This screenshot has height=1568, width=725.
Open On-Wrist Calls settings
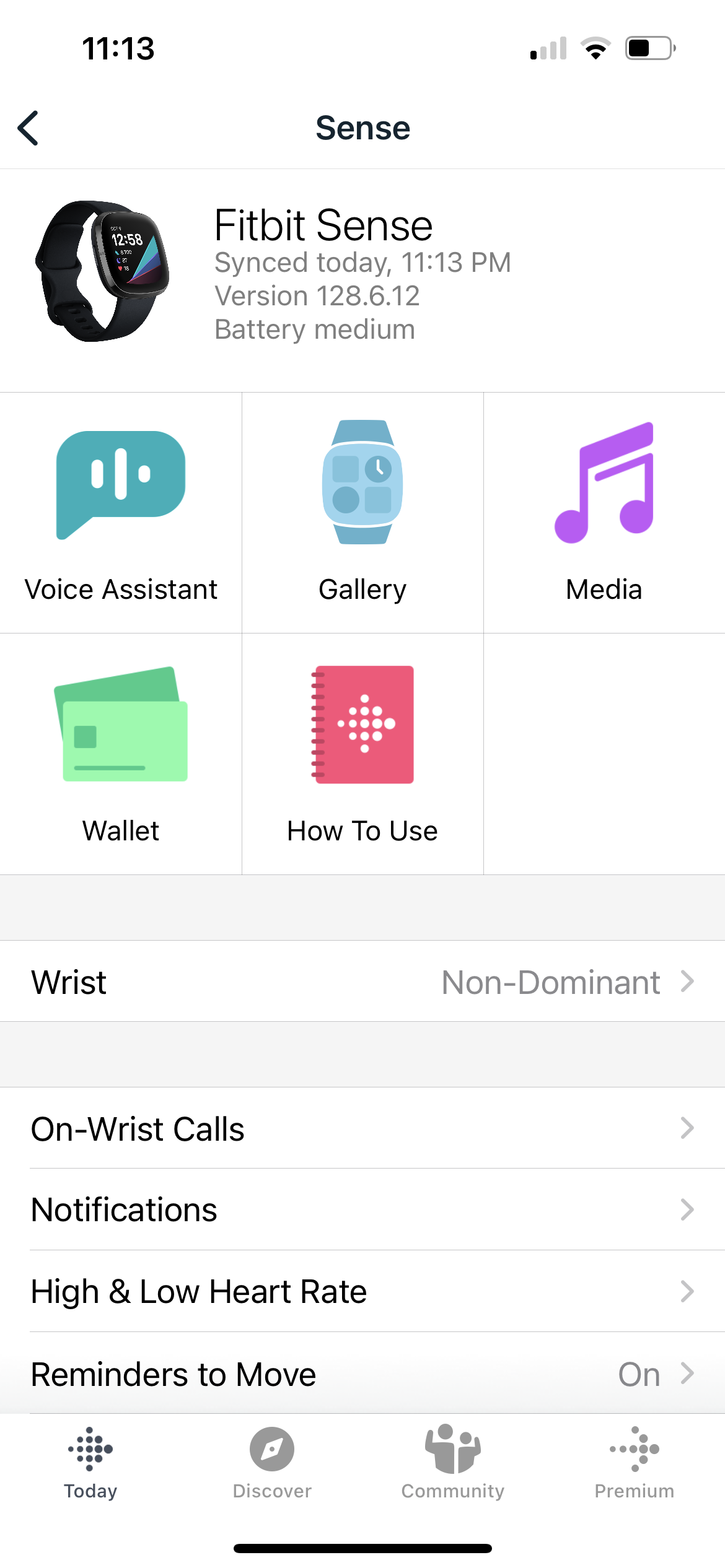tap(362, 1128)
